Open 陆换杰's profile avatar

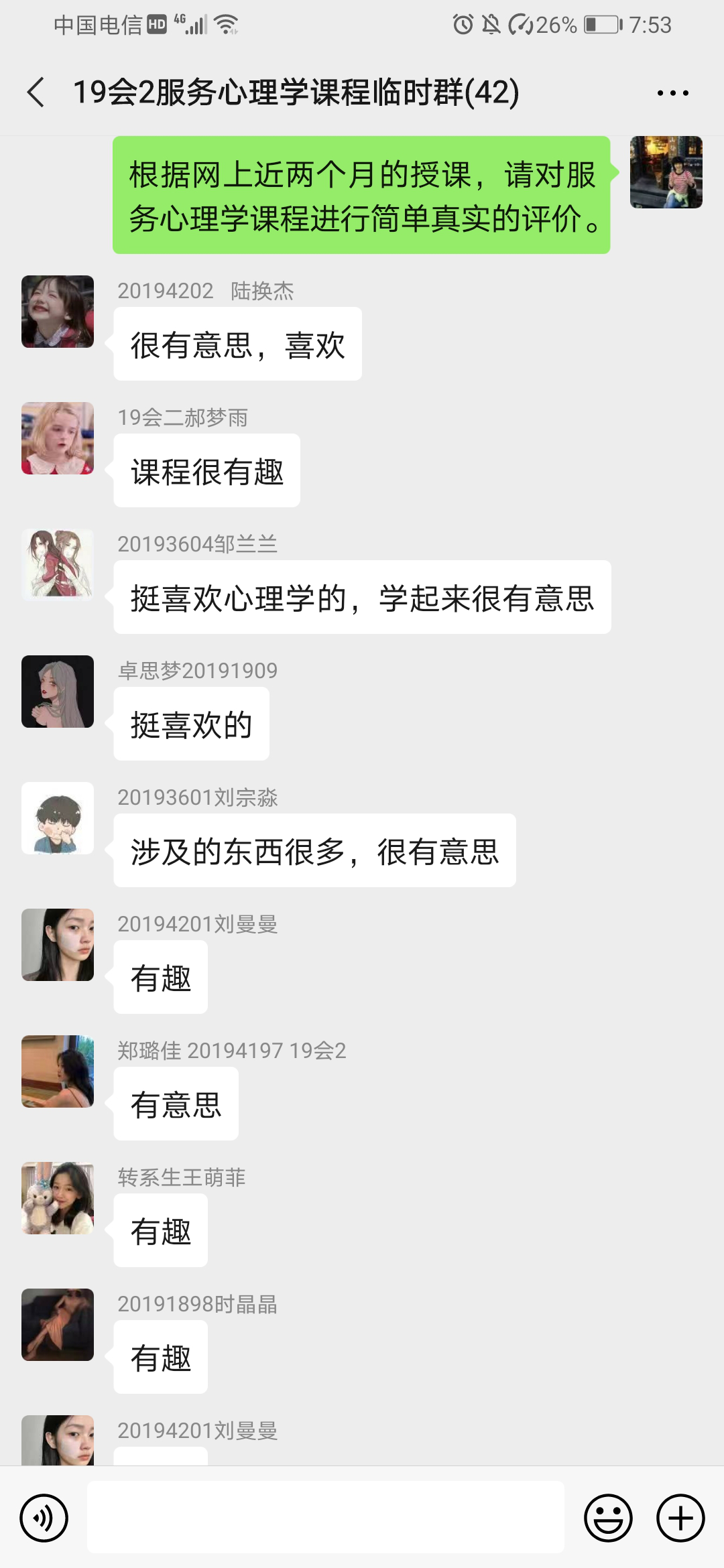[58, 312]
